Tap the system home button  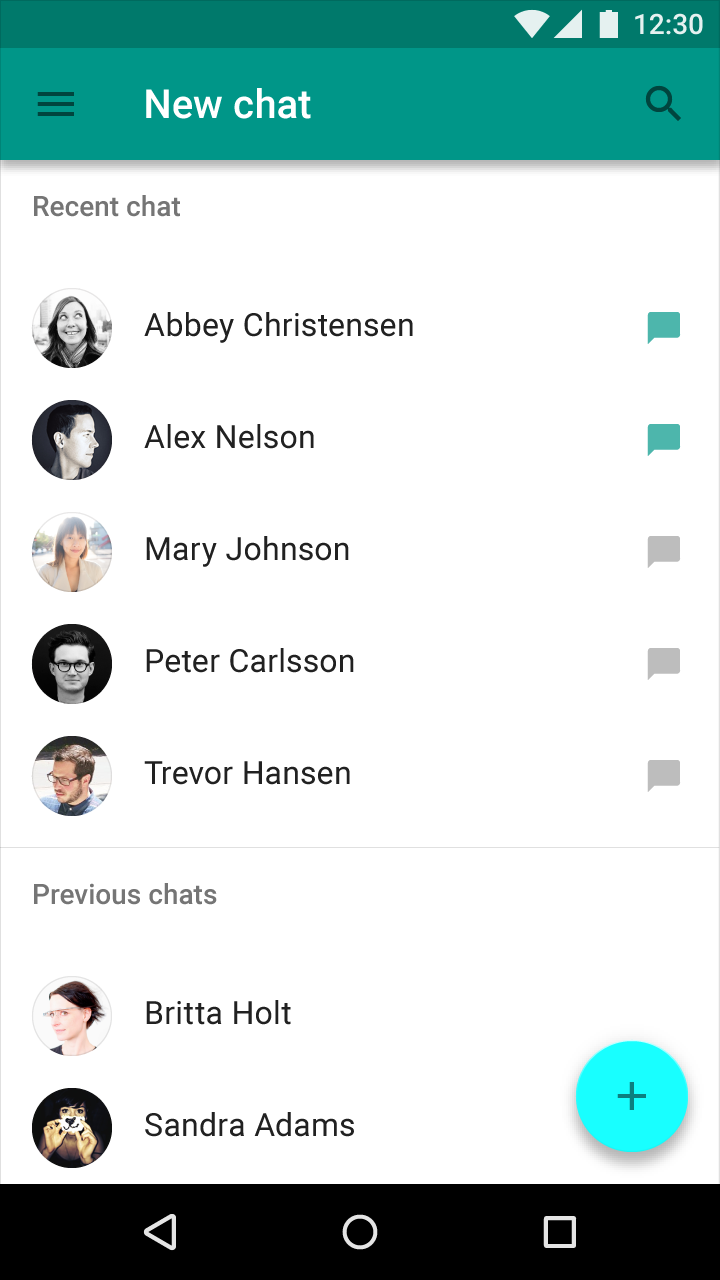pos(360,1232)
